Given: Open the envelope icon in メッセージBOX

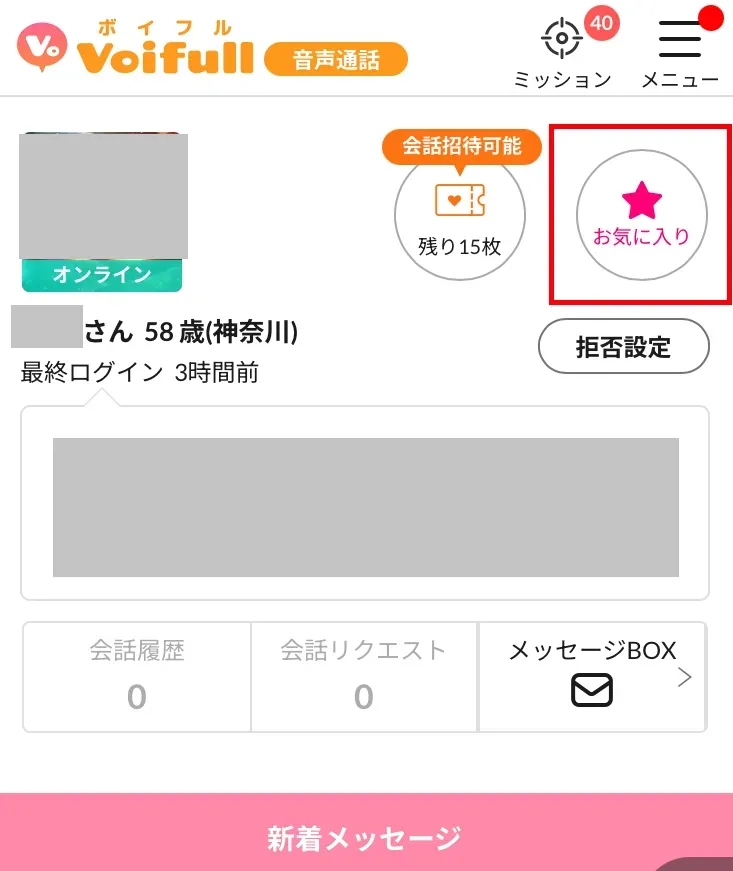Looking at the screenshot, I should click(x=592, y=692).
